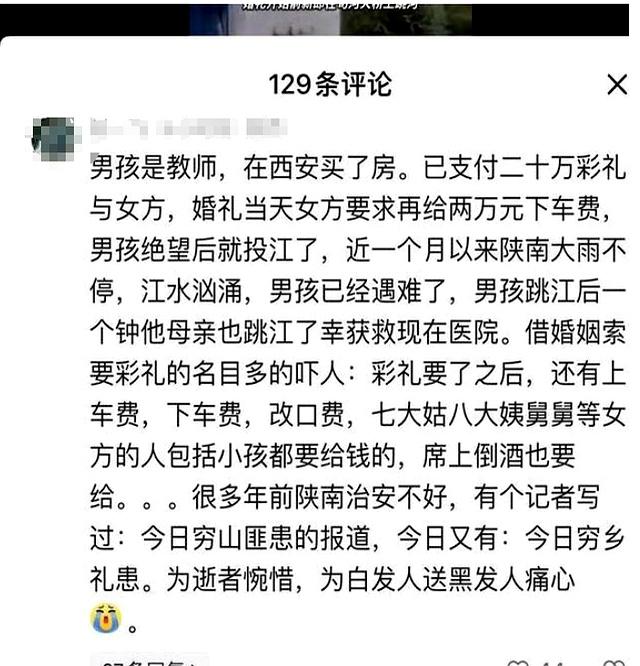Close the 129 comments panel
Viewport: 640px width, 666px height.
(x=617, y=86)
